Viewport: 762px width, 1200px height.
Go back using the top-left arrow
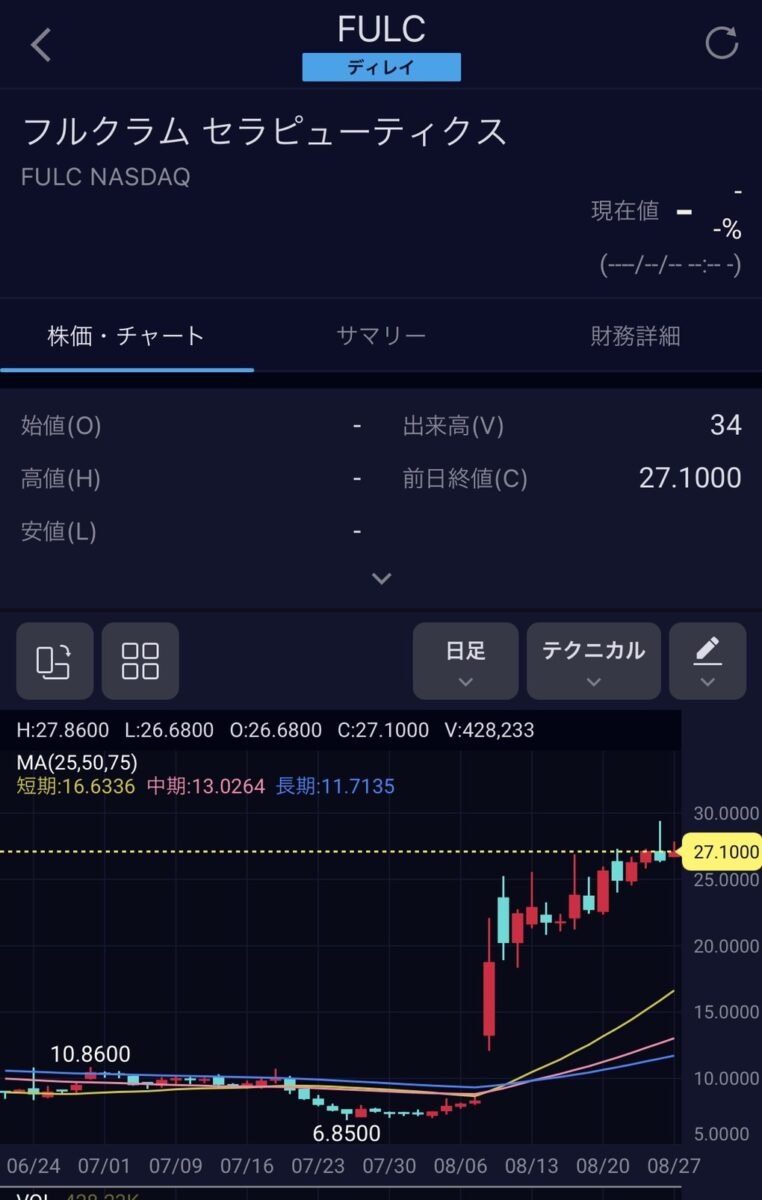pyautogui.click(x=41, y=45)
